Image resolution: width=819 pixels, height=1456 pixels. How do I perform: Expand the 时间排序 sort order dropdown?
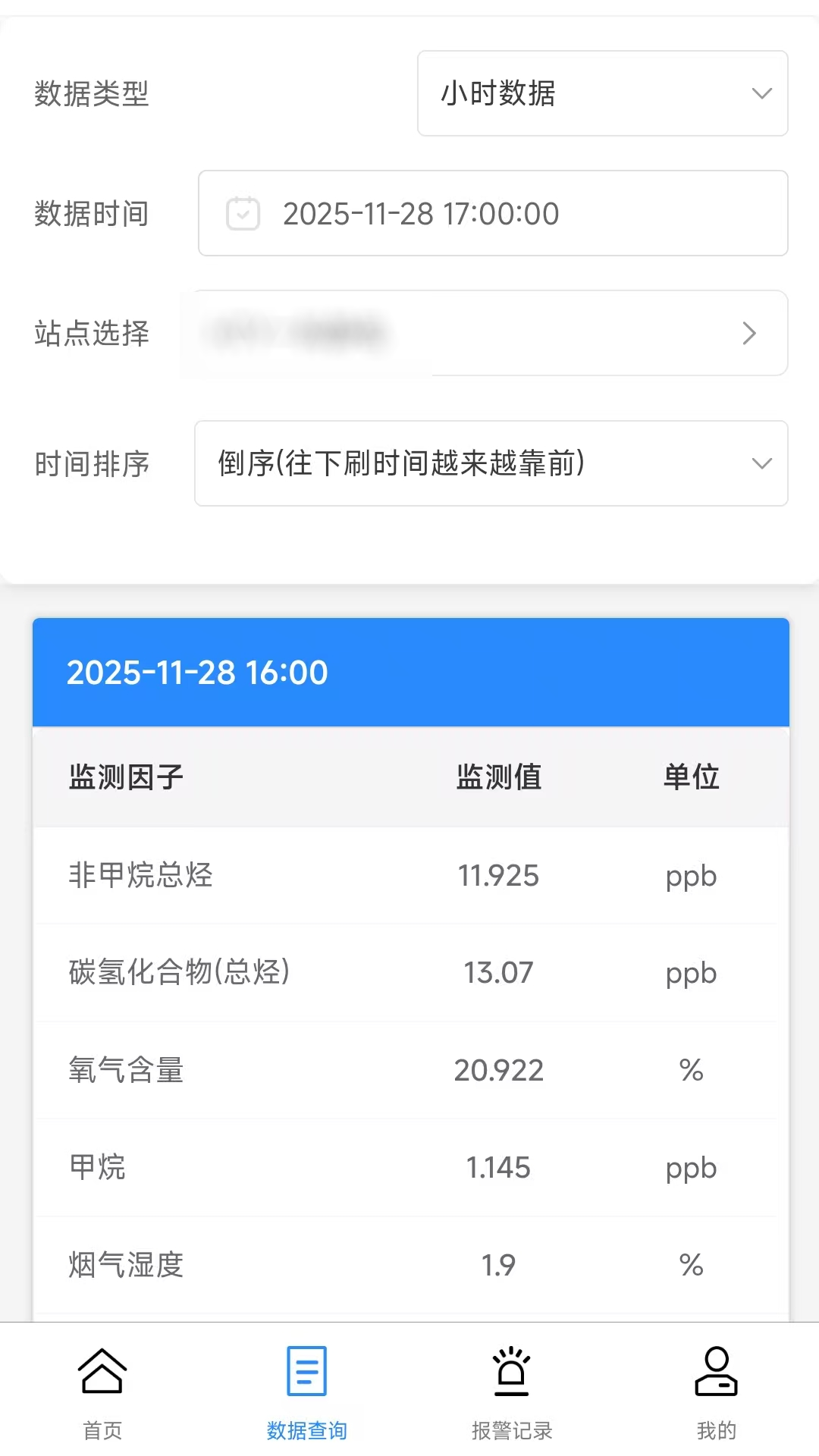[491, 463]
